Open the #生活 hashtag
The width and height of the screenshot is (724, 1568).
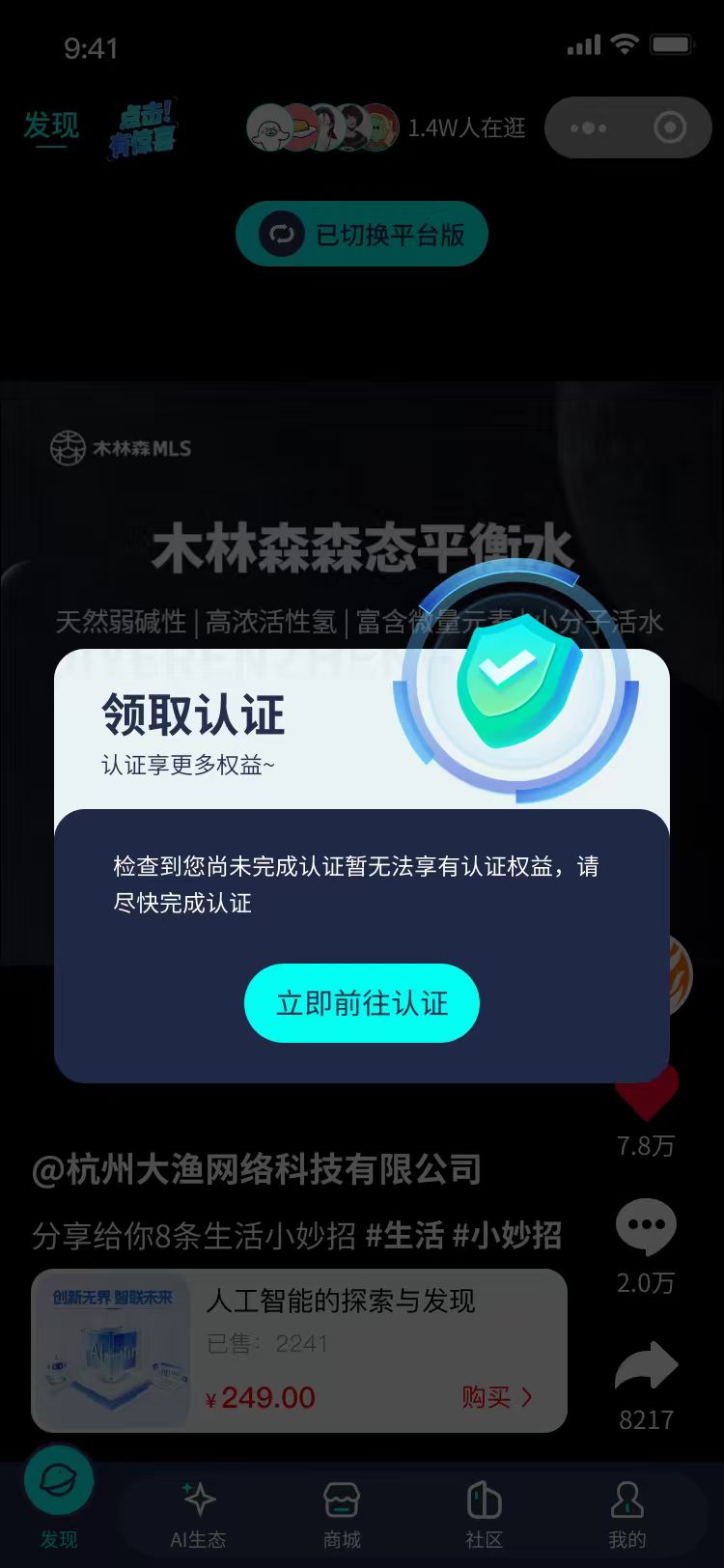pos(404,1235)
